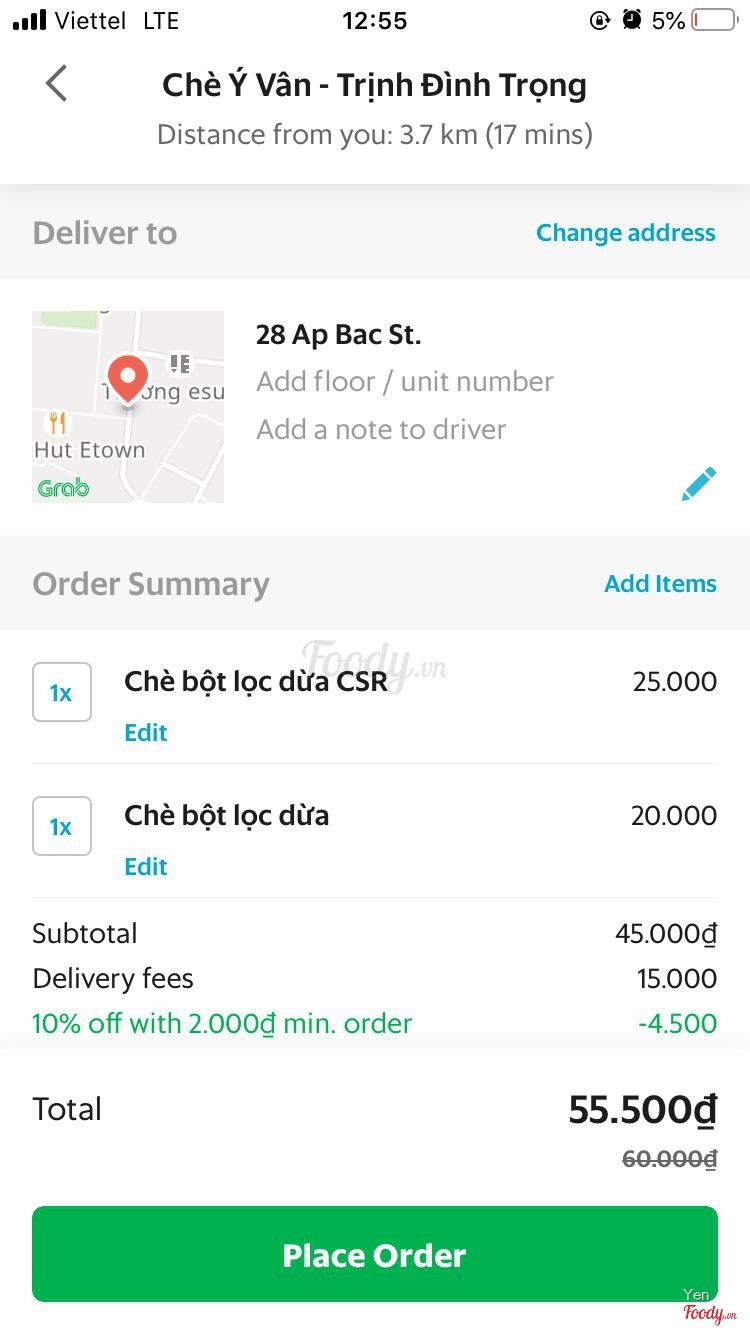Change quantity of Chè bột lọc dừa CSR
The image size is (750, 1334).
pos(62,692)
